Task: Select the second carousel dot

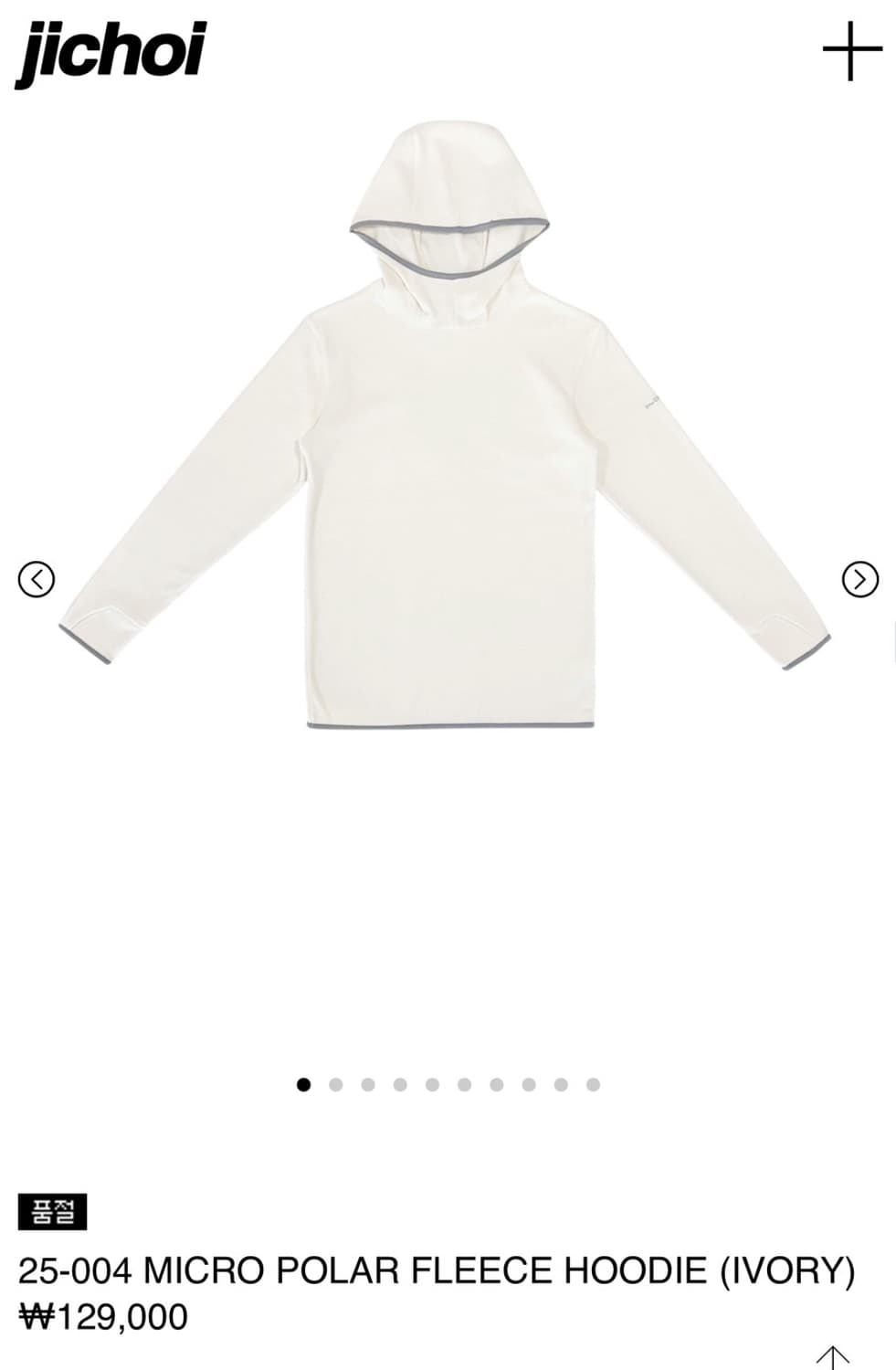Action: click(335, 1086)
